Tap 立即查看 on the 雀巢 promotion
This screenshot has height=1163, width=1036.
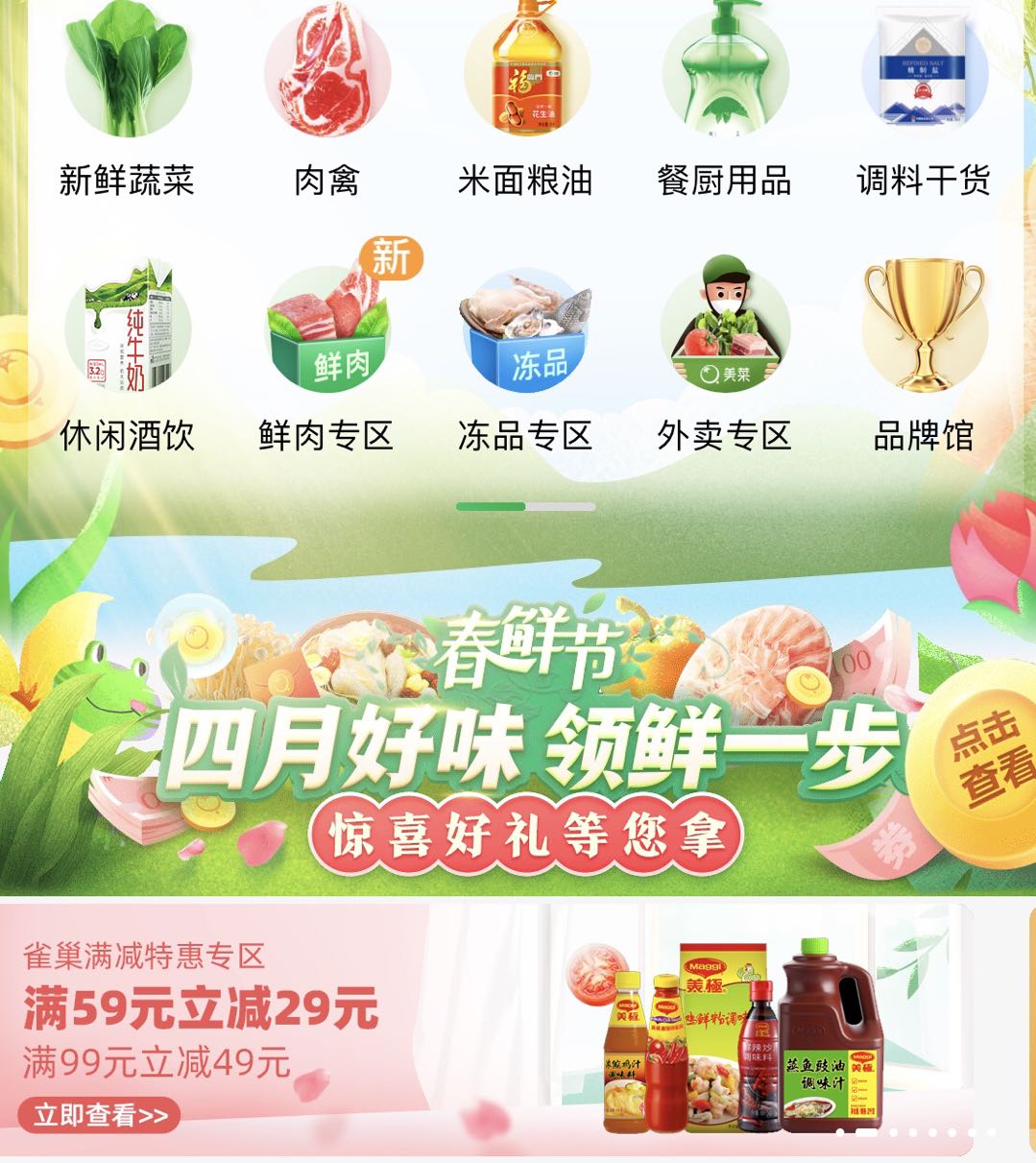pyautogui.click(x=100, y=1115)
